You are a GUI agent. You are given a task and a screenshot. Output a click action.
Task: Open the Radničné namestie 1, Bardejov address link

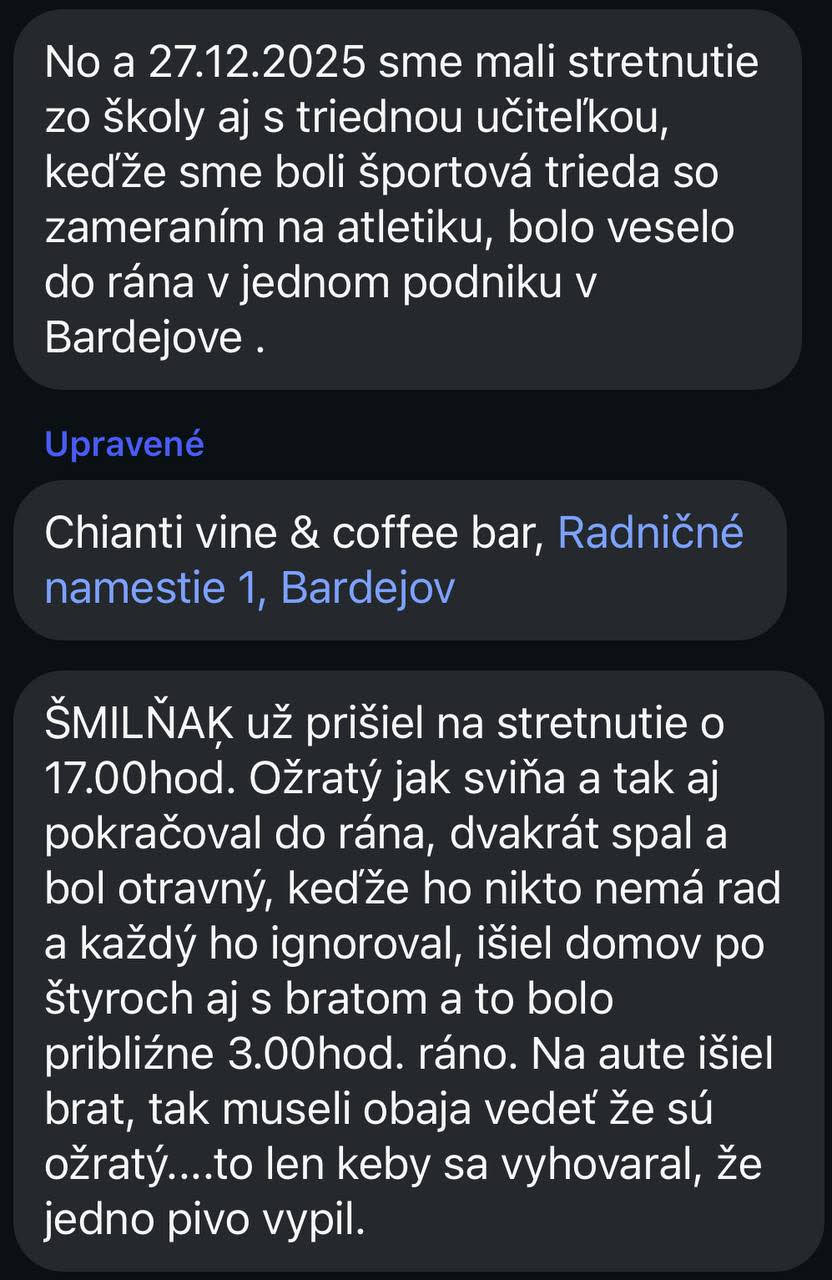coord(650,534)
